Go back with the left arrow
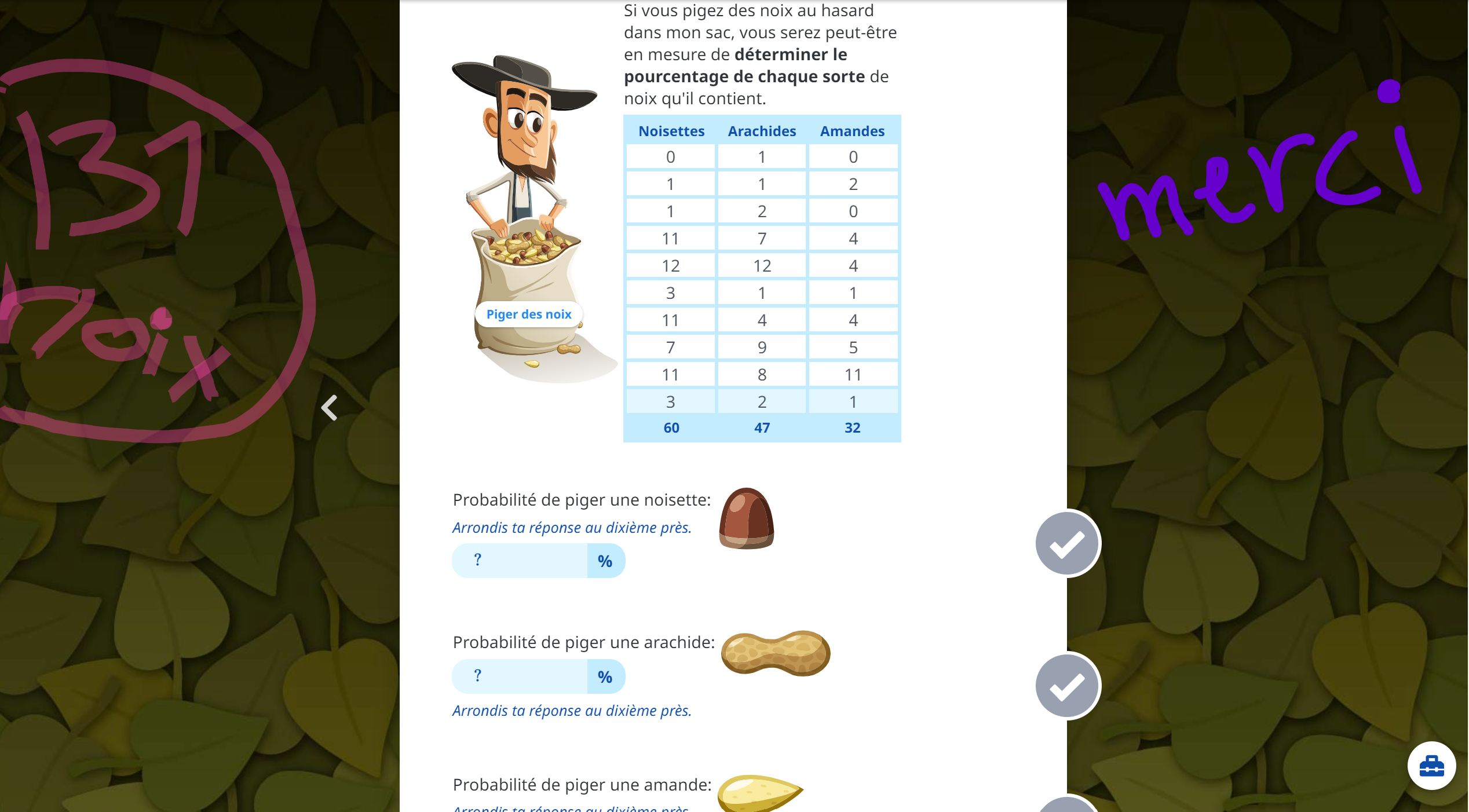1469x812 pixels. (329, 408)
